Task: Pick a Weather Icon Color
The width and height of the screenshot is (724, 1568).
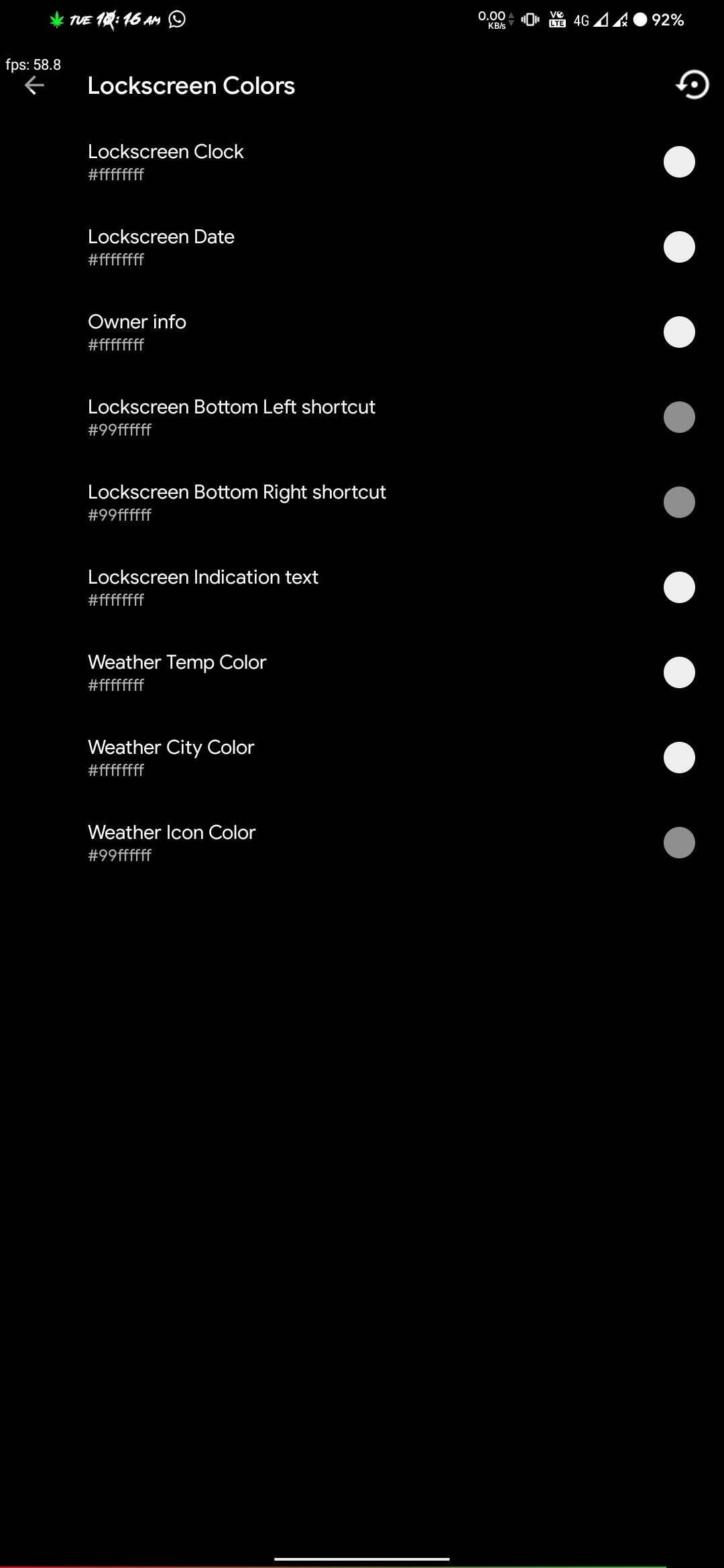Action: point(362,843)
